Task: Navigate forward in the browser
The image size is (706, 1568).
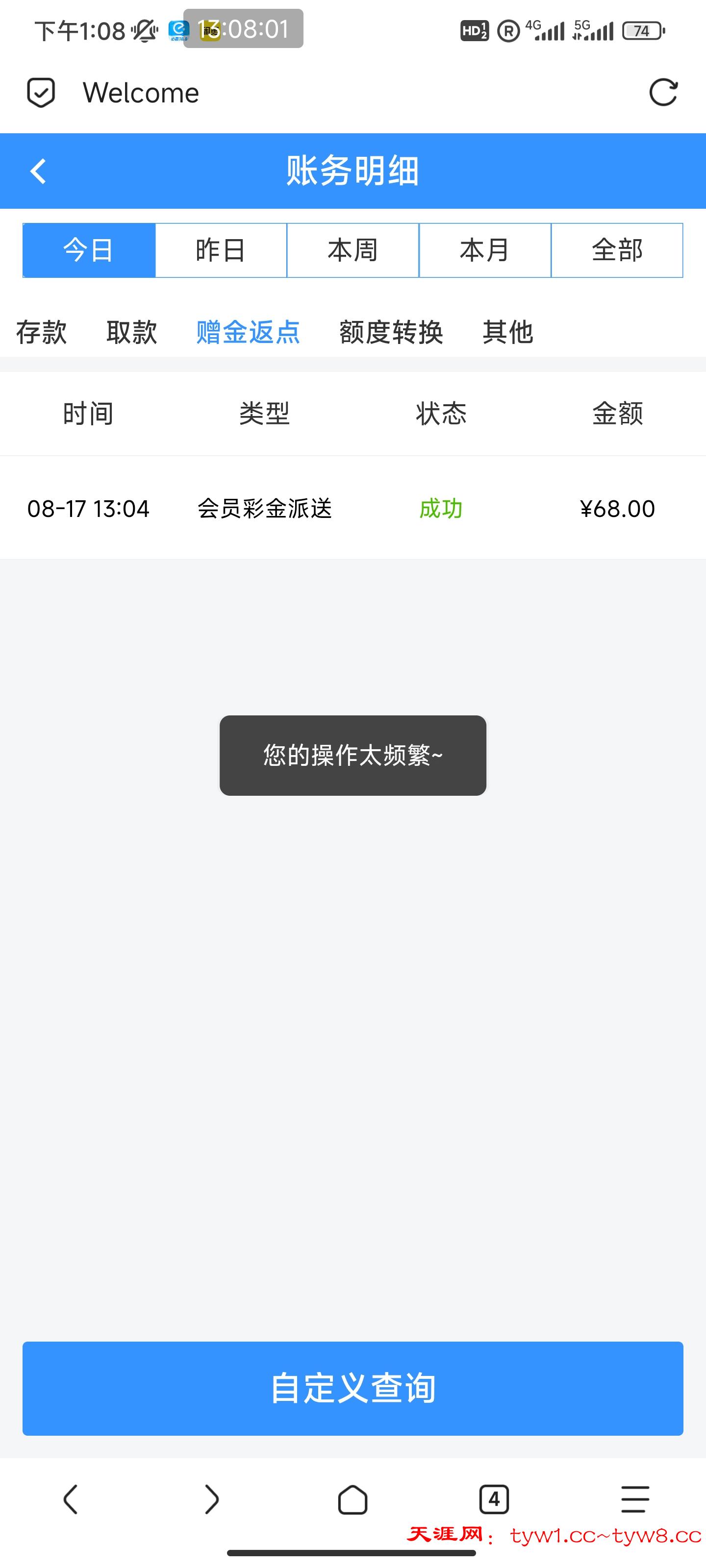Action: click(x=211, y=1498)
